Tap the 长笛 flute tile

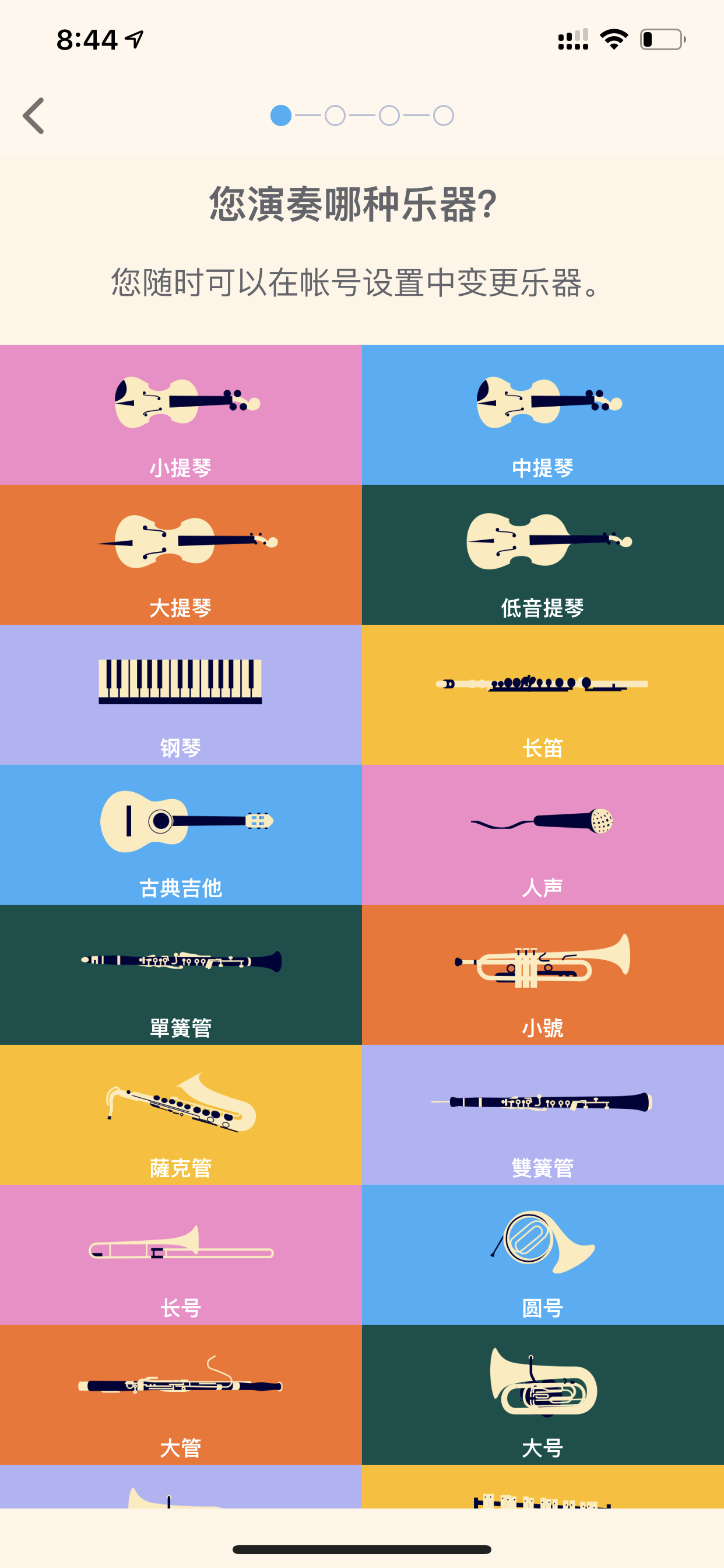pyautogui.click(x=543, y=695)
